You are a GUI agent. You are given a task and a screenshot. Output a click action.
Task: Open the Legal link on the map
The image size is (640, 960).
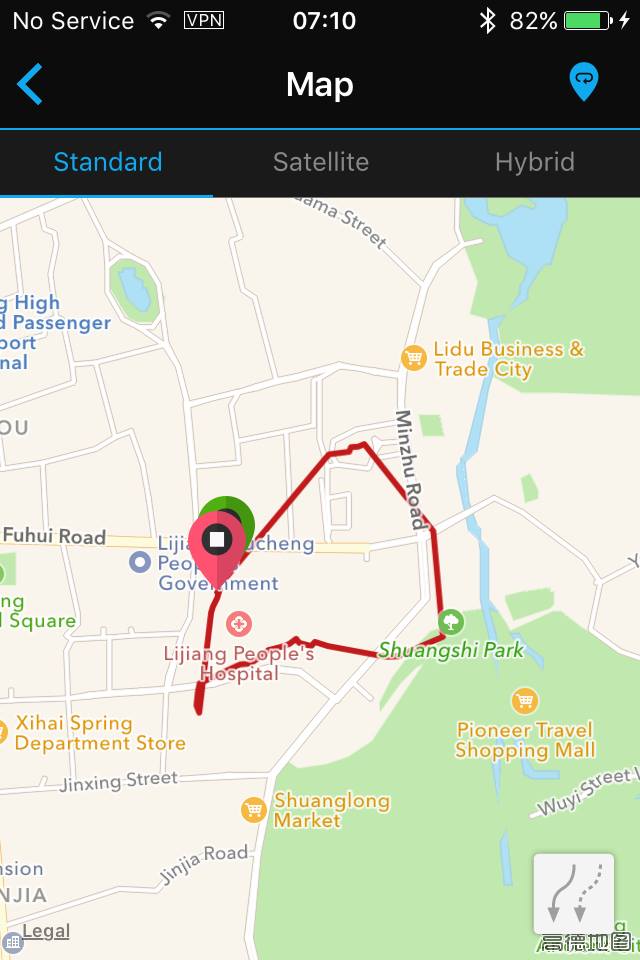pos(45,931)
